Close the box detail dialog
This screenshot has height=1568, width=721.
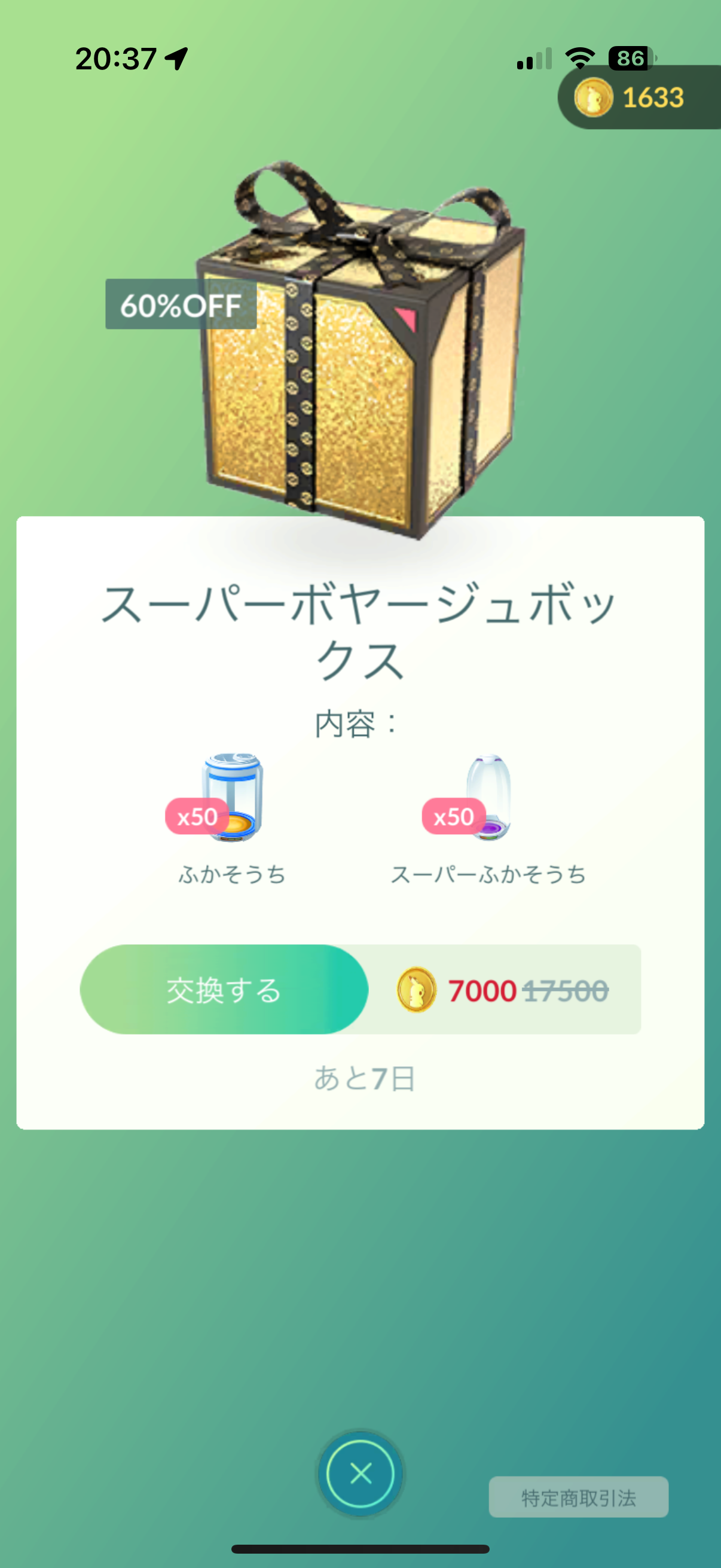click(x=361, y=1474)
